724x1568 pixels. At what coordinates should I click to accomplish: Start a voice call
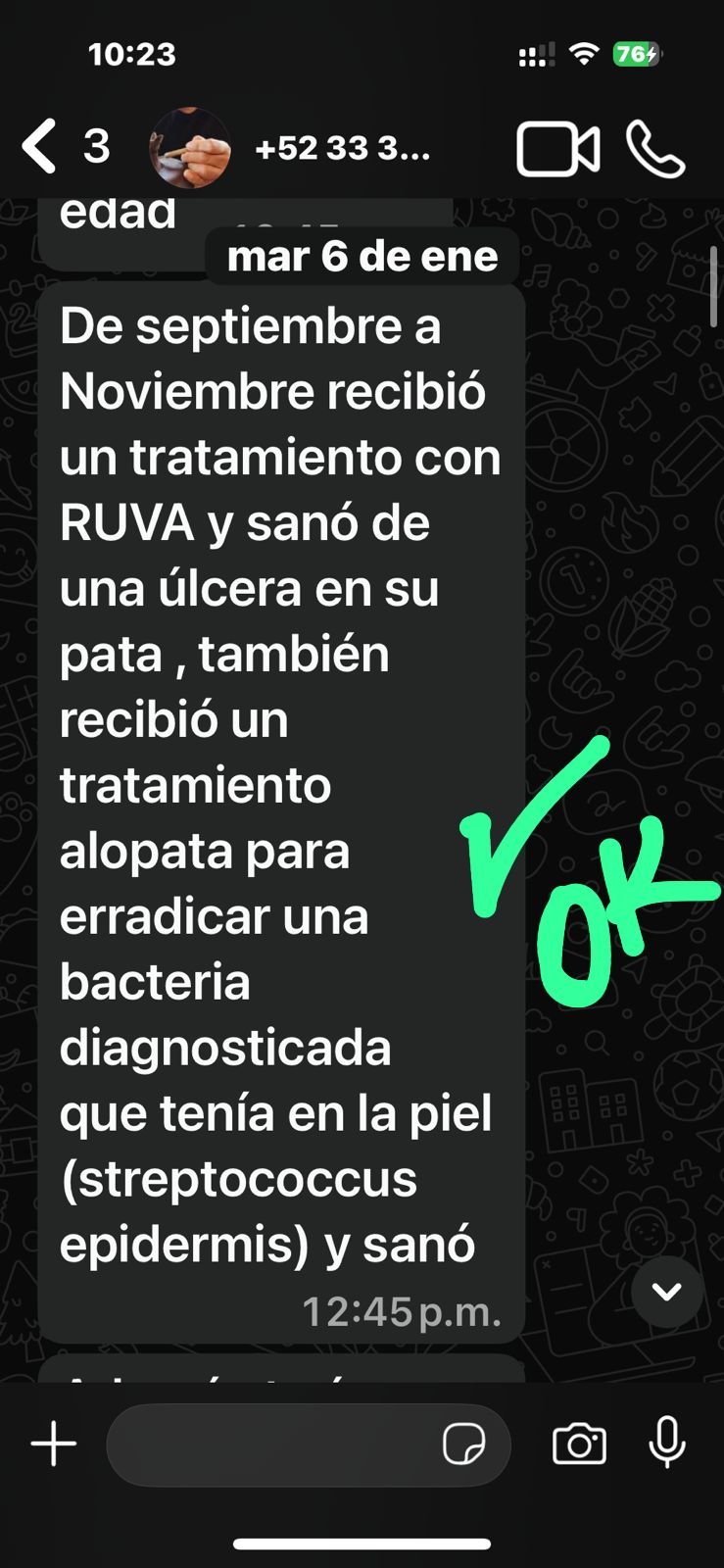[655, 150]
